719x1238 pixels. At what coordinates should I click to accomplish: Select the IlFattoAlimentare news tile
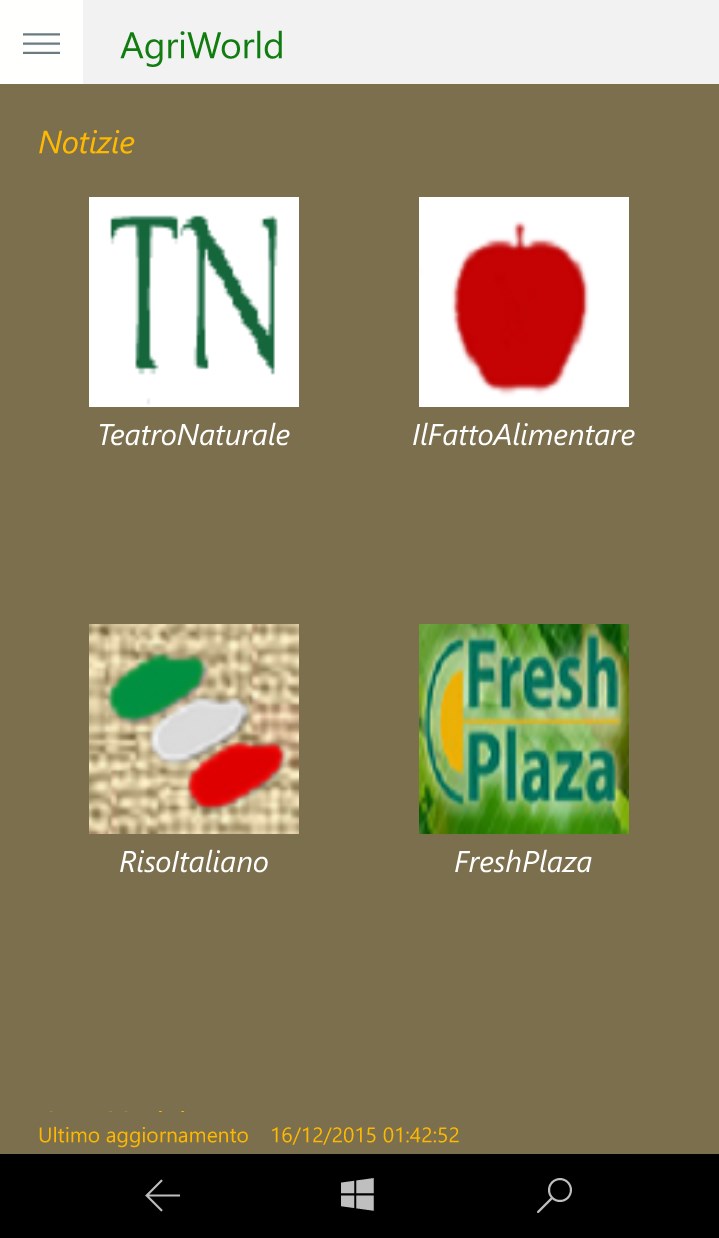tap(523, 302)
